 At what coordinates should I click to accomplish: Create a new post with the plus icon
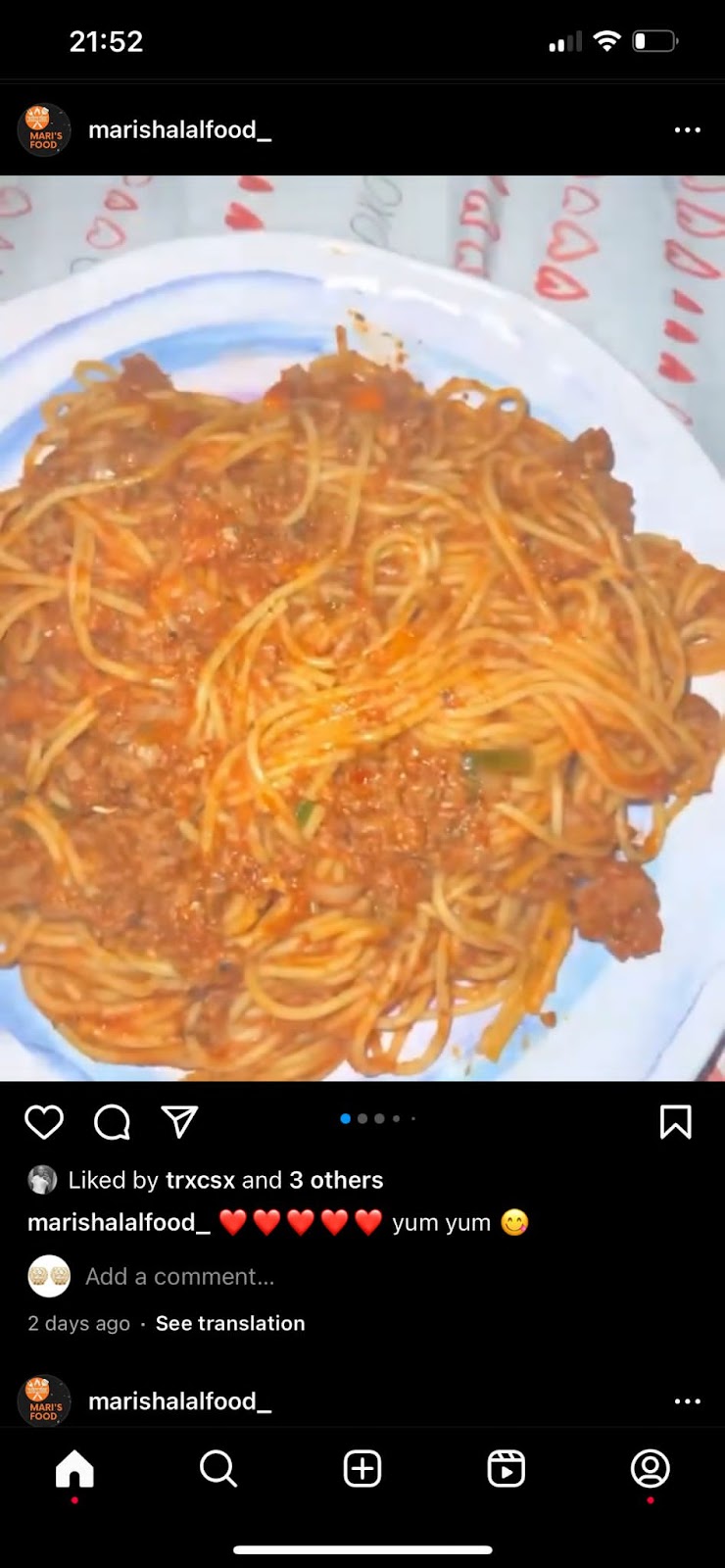[x=362, y=1468]
